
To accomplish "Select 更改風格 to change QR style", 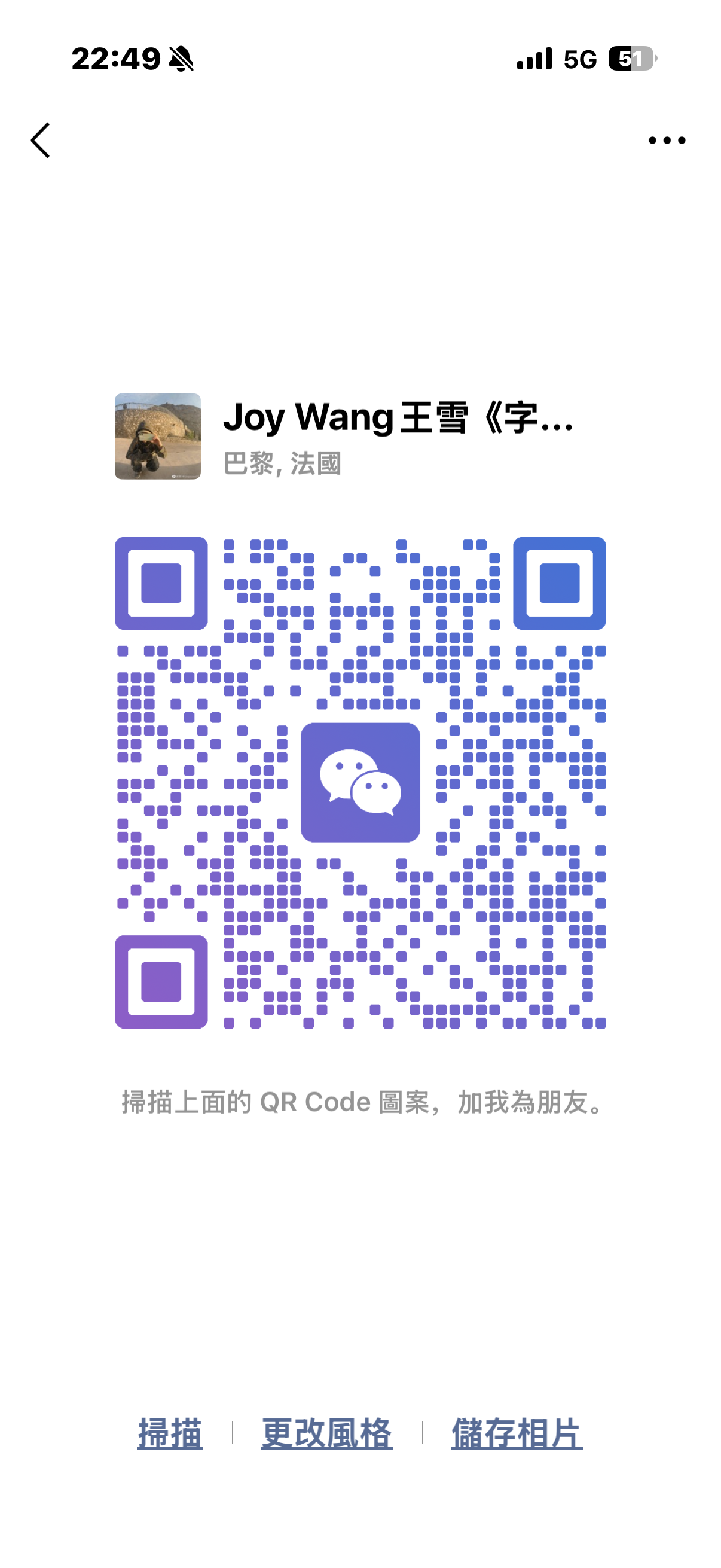I will (327, 1433).
